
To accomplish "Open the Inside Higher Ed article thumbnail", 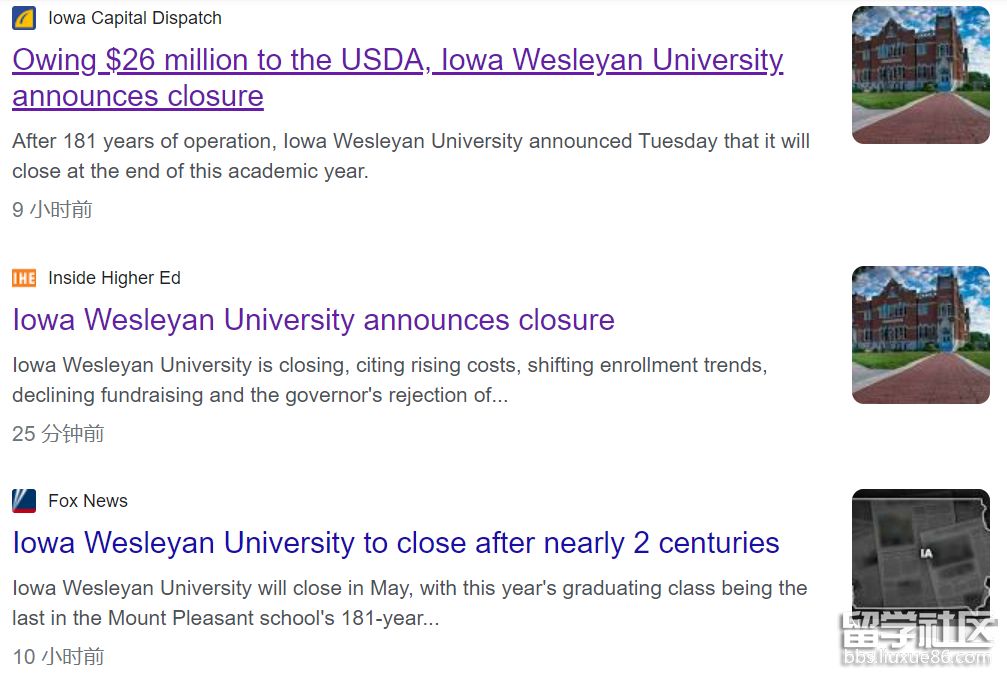I will (x=920, y=335).
